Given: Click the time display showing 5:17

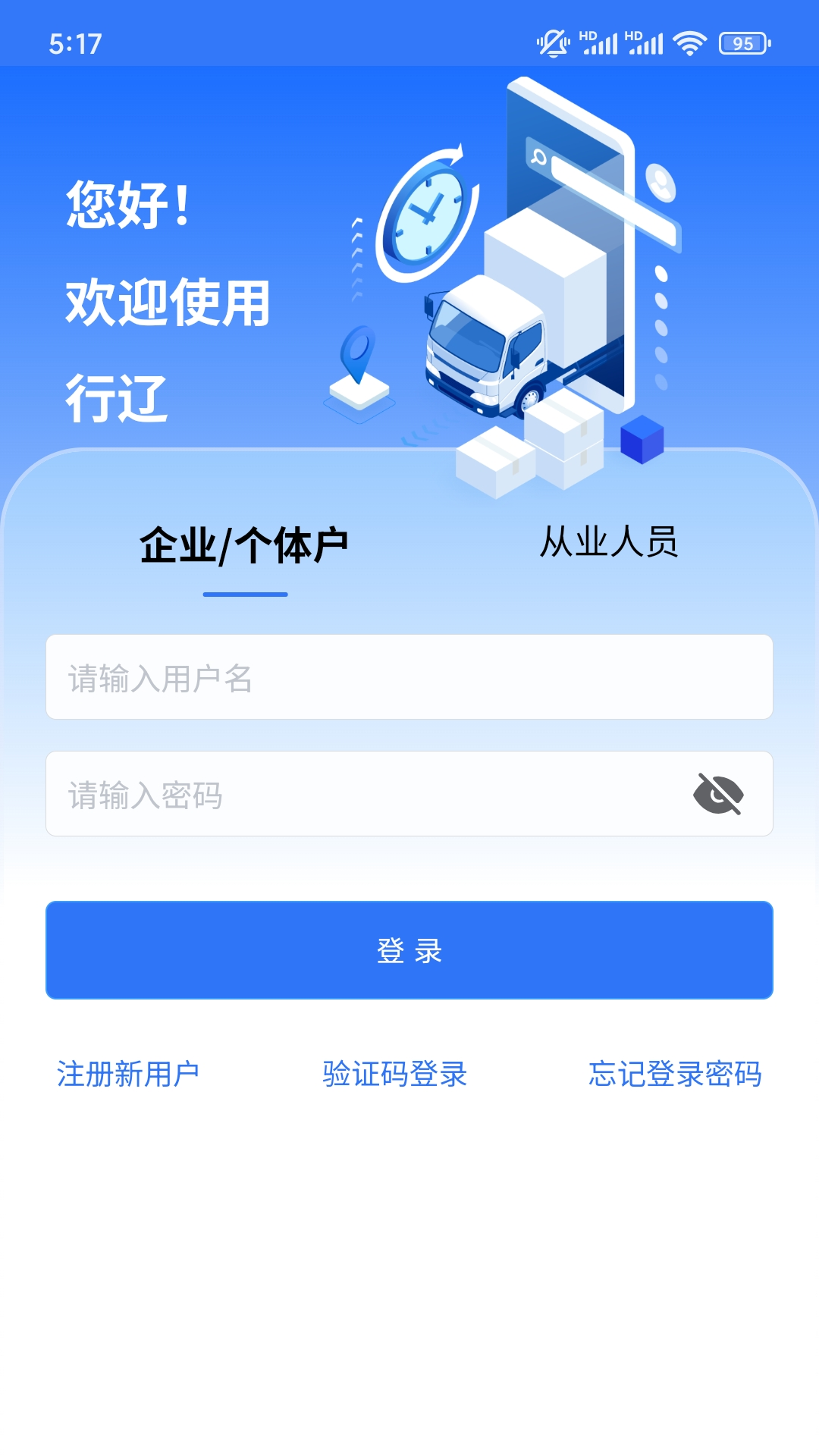Looking at the screenshot, I should tap(76, 44).
